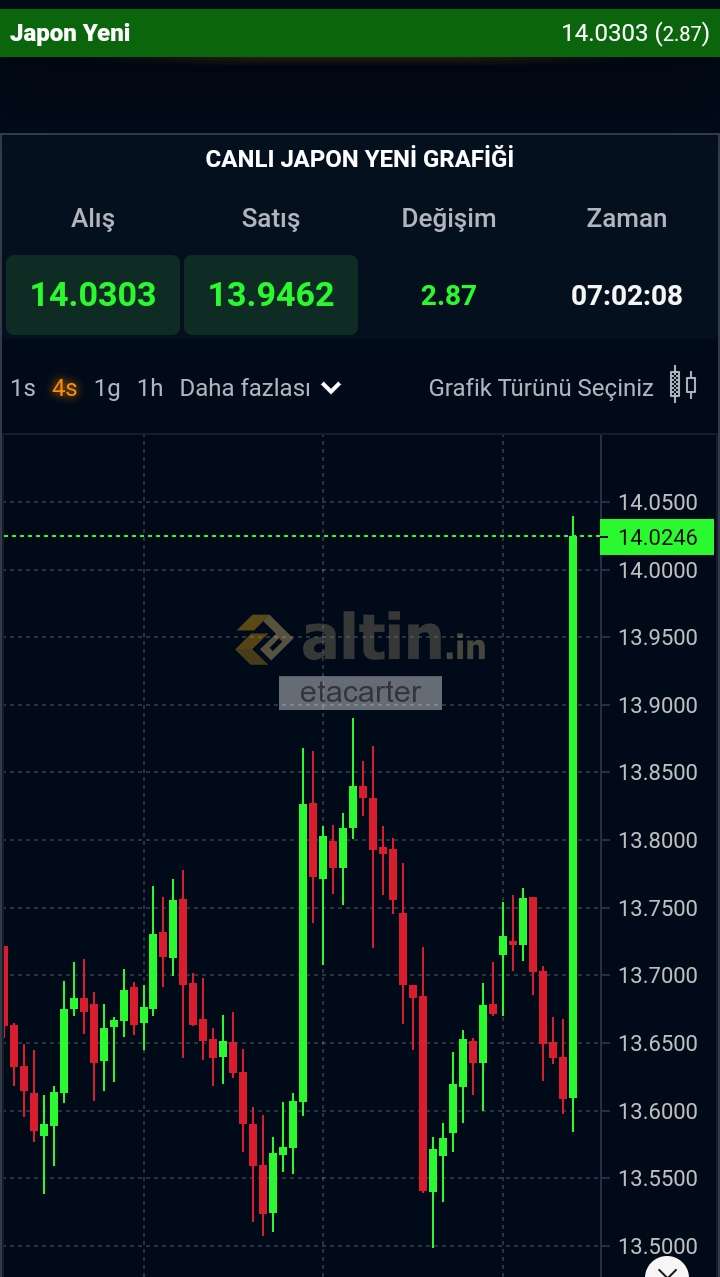Screen dimensions: 720x1277
Task: Select the 1s timeframe
Action: click(x=23, y=388)
